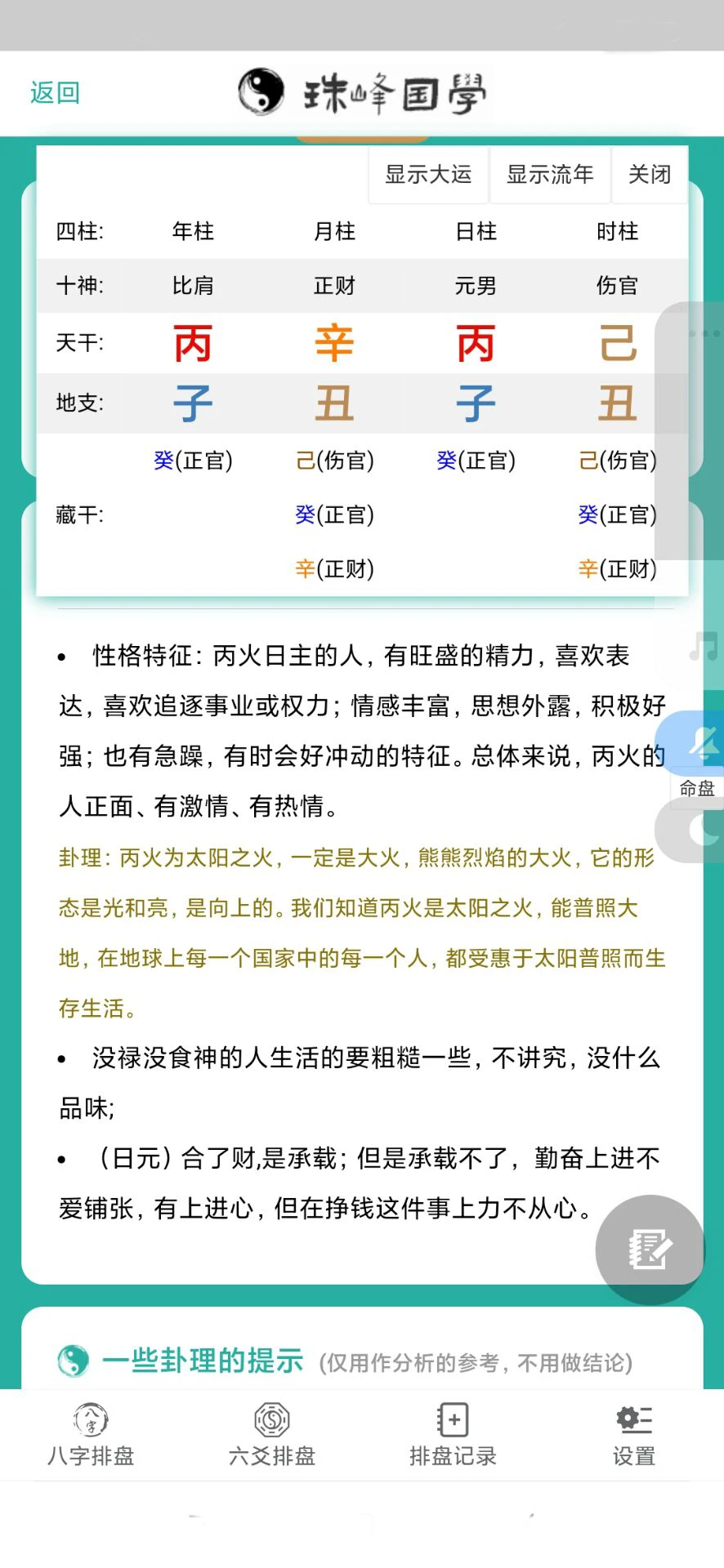
Task: Close the four pillars panel
Action: [649, 174]
